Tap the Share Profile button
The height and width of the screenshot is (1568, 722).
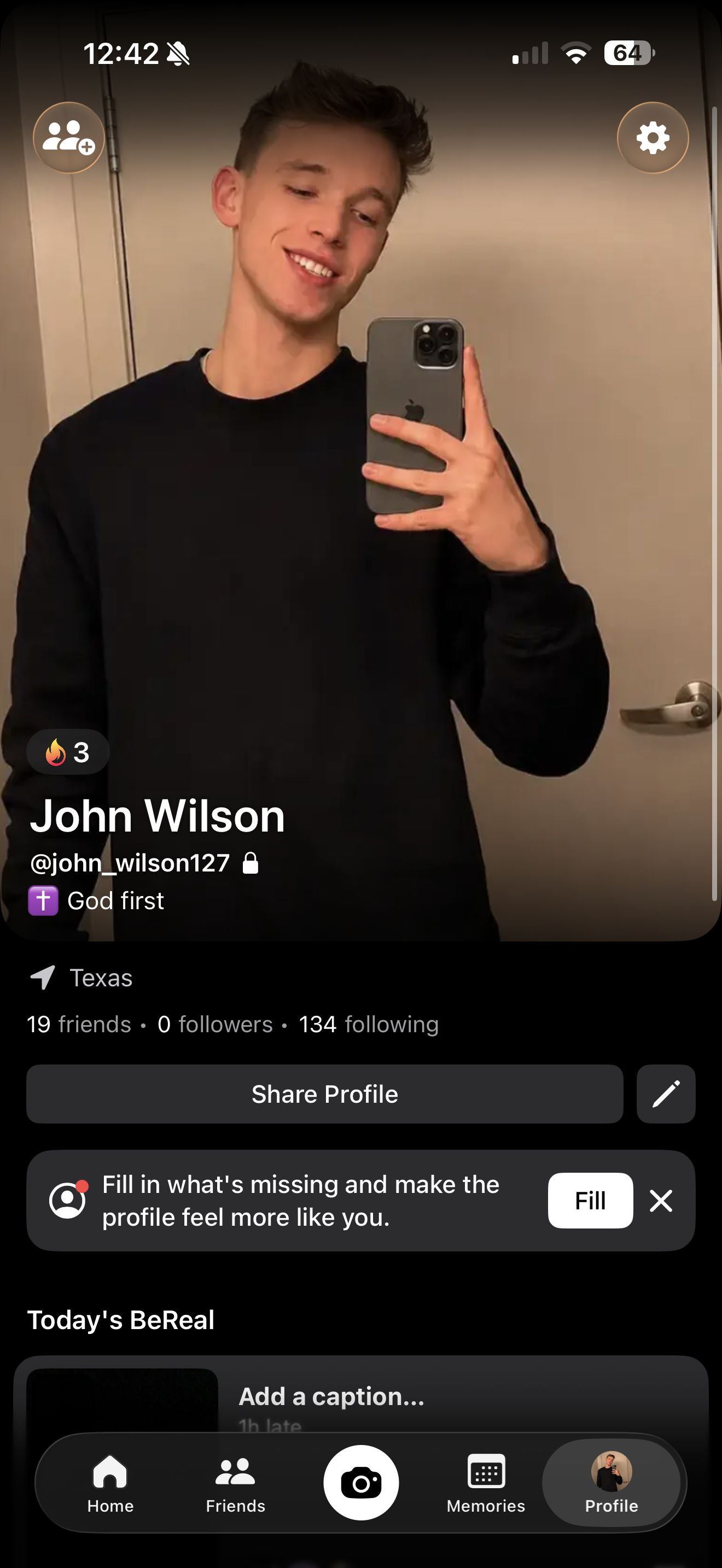pyautogui.click(x=324, y=1094)
